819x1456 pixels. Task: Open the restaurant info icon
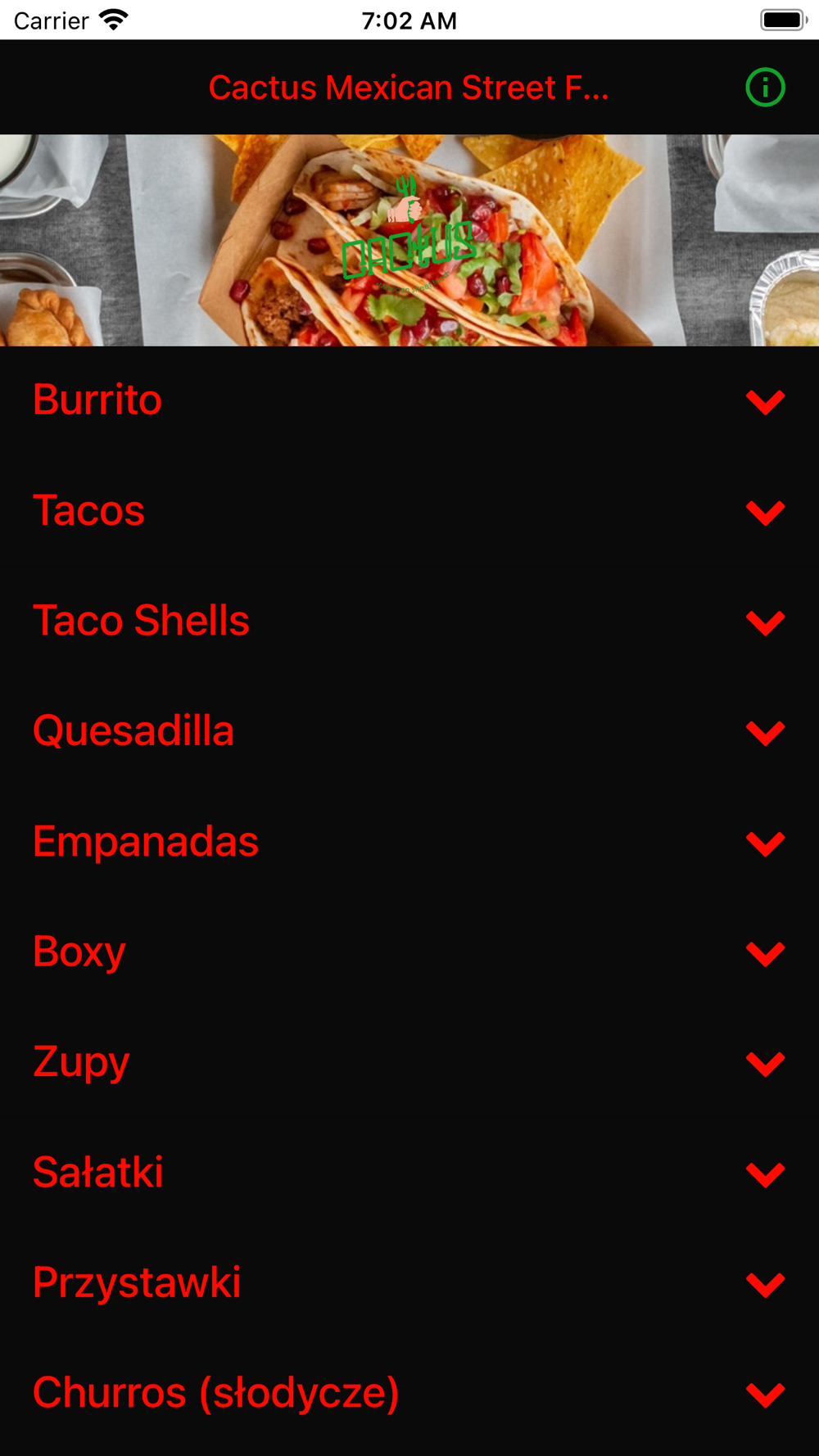(x=765, y=87)
